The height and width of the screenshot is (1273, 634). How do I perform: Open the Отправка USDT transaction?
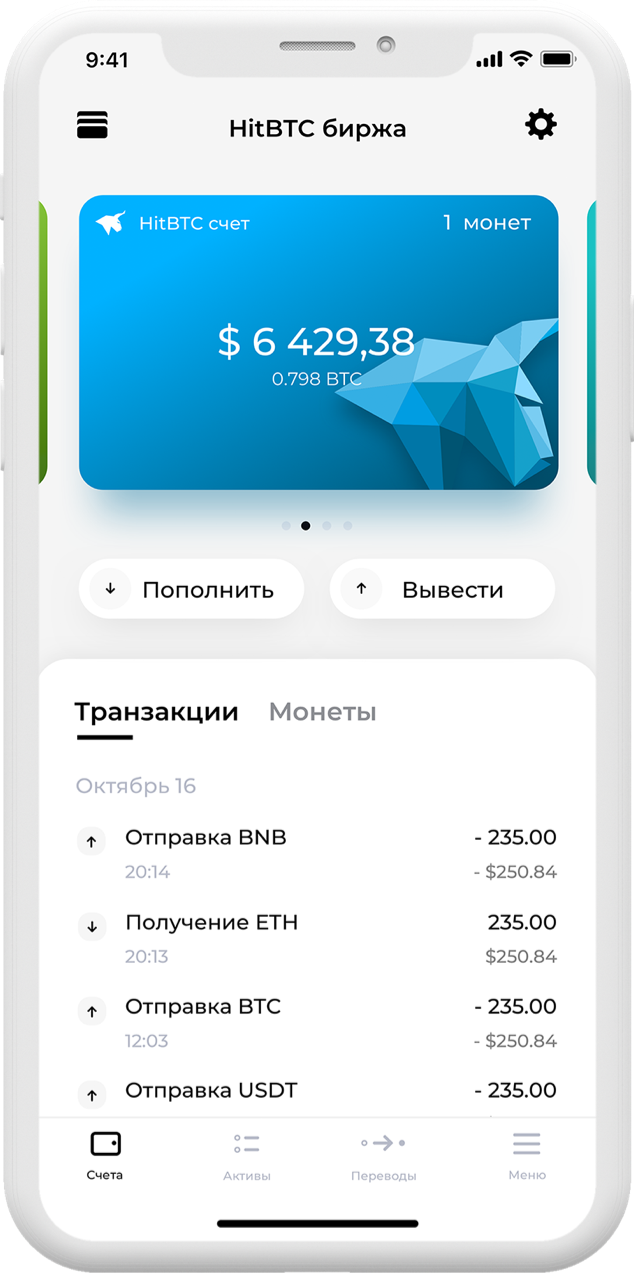(x=316, y=1092)
